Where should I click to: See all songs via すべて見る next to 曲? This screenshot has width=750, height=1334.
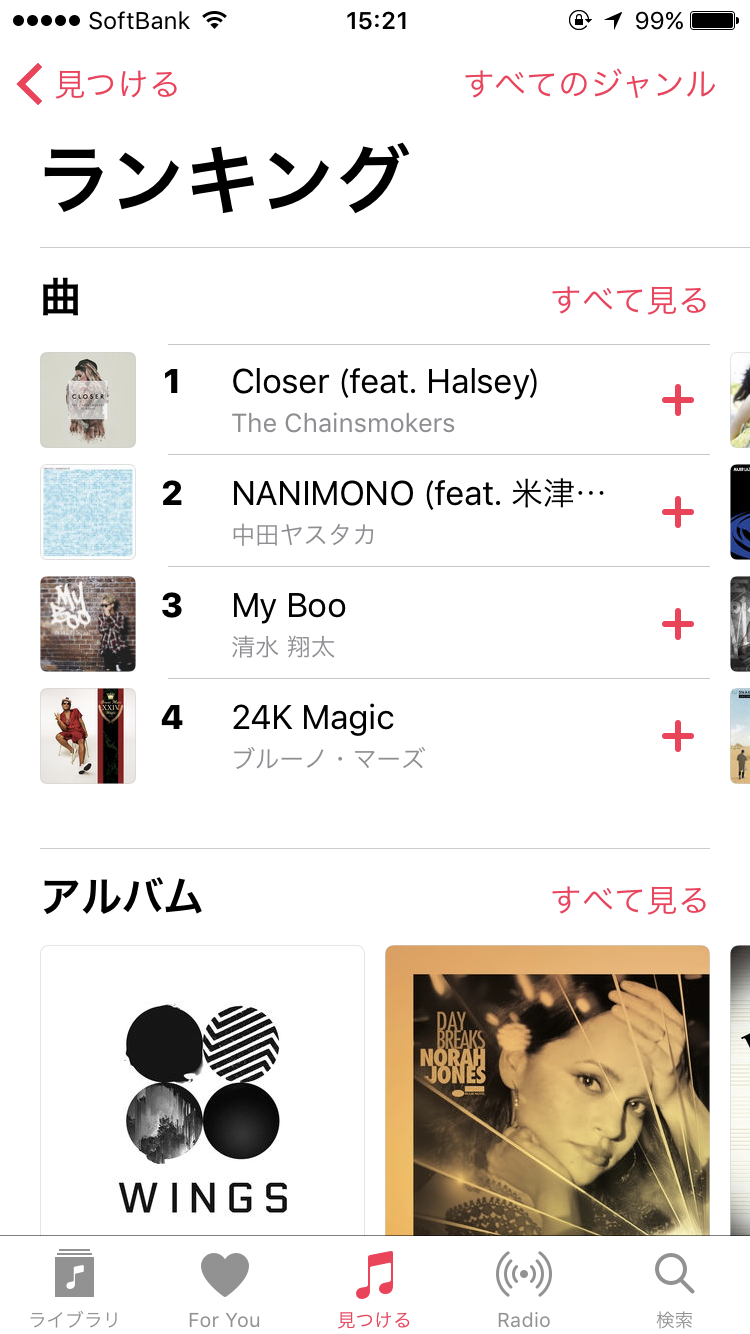629,300
